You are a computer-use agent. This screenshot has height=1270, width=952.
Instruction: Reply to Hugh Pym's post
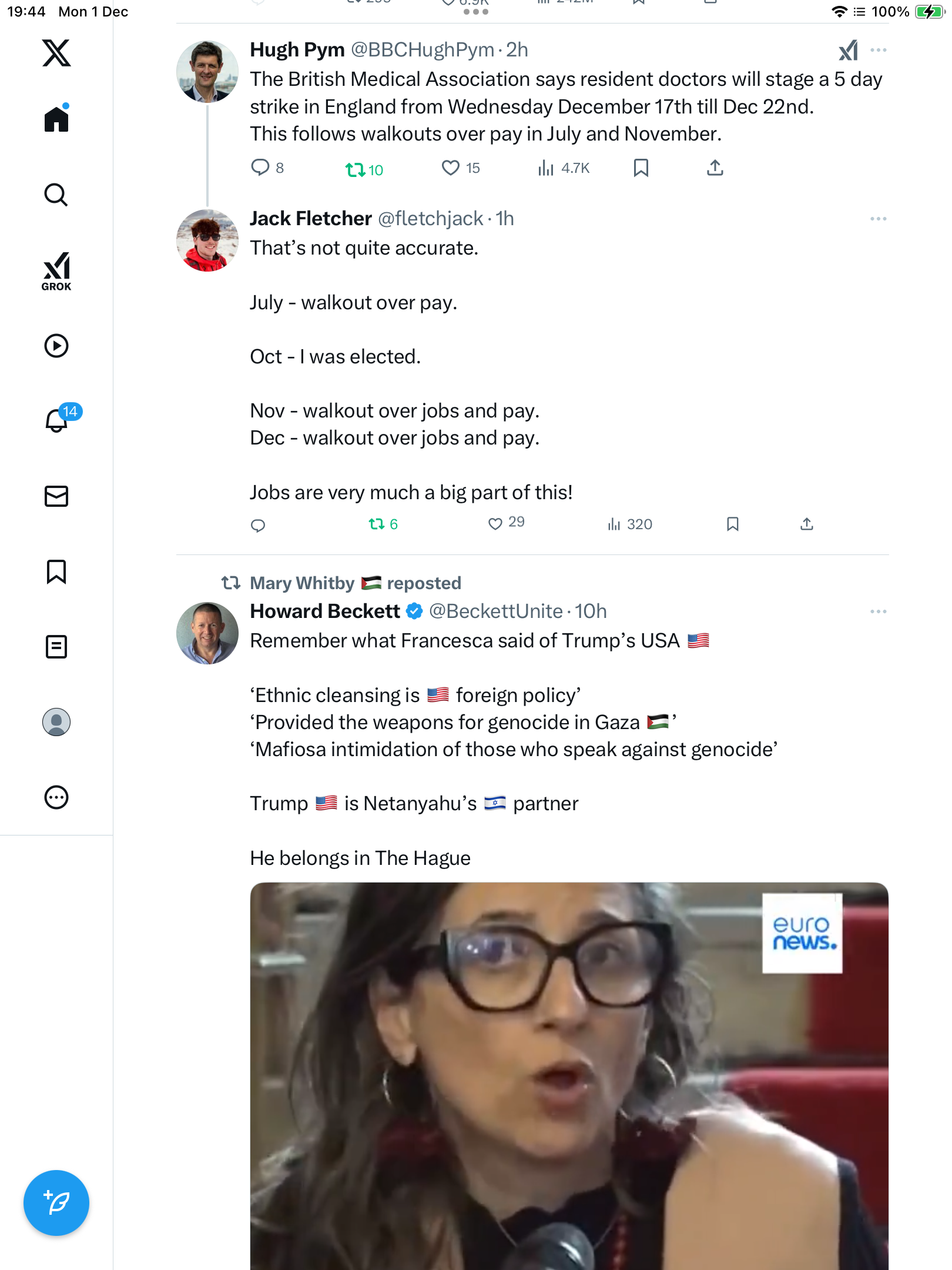click(260, 168)
